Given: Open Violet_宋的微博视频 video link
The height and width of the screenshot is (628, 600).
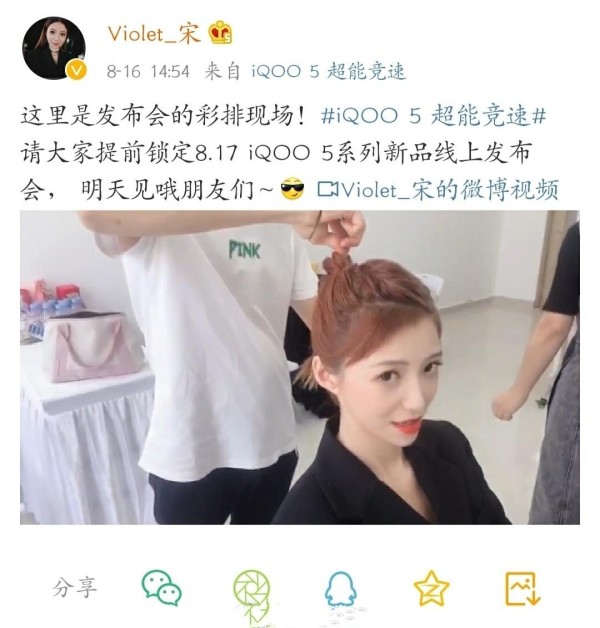Looking at the screenshot, I should coord(448,189).
